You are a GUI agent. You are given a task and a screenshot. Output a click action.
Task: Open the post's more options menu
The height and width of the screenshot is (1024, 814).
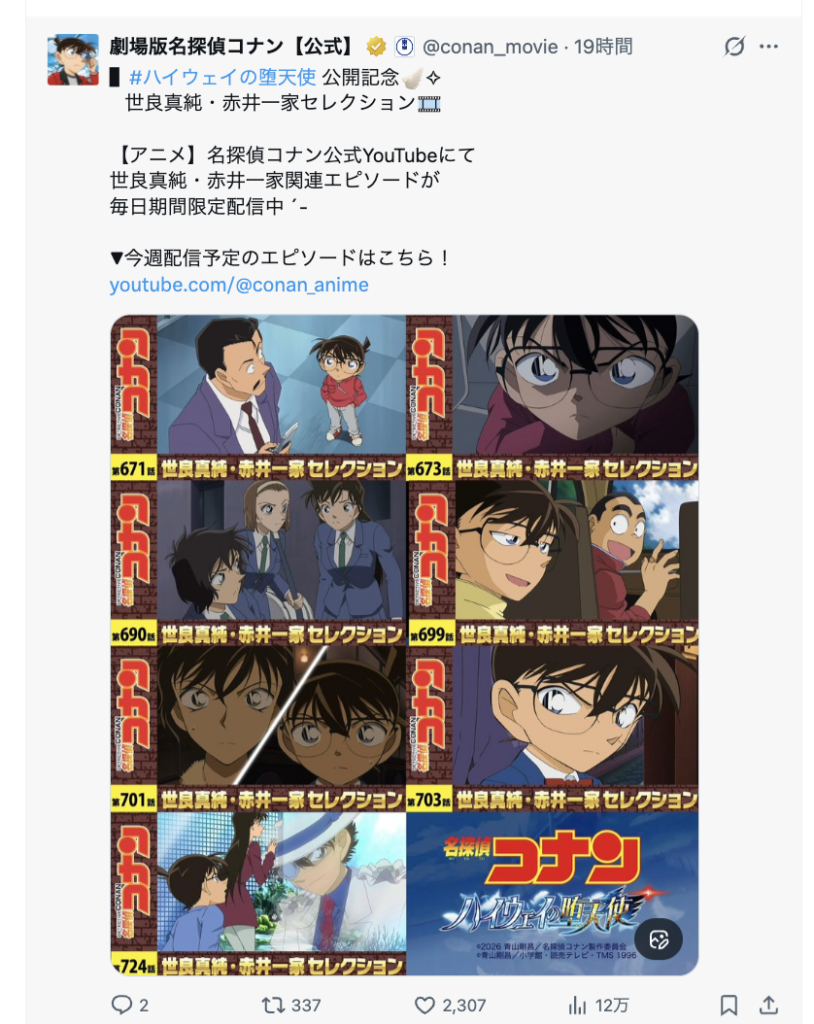tap(768, 47)
